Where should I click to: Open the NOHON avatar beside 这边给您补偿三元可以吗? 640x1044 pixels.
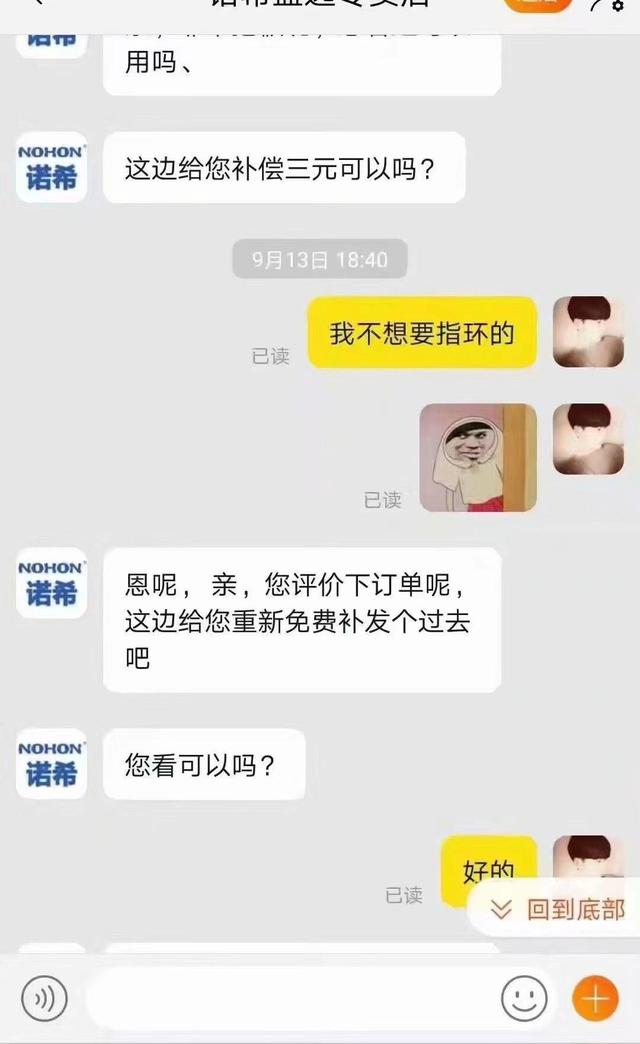coord(51,168)
